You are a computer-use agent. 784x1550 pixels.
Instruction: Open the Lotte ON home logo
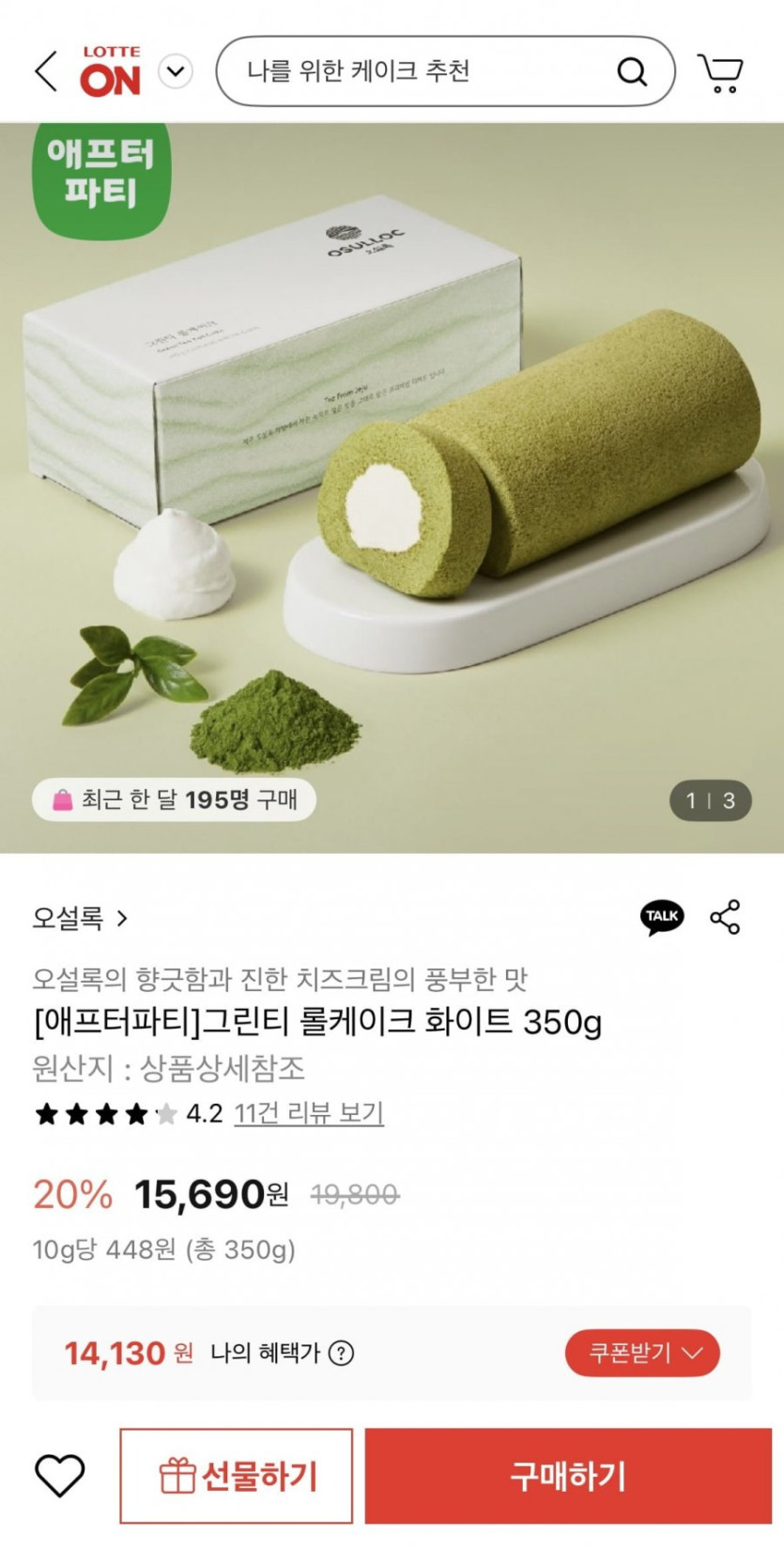point(110,71)
